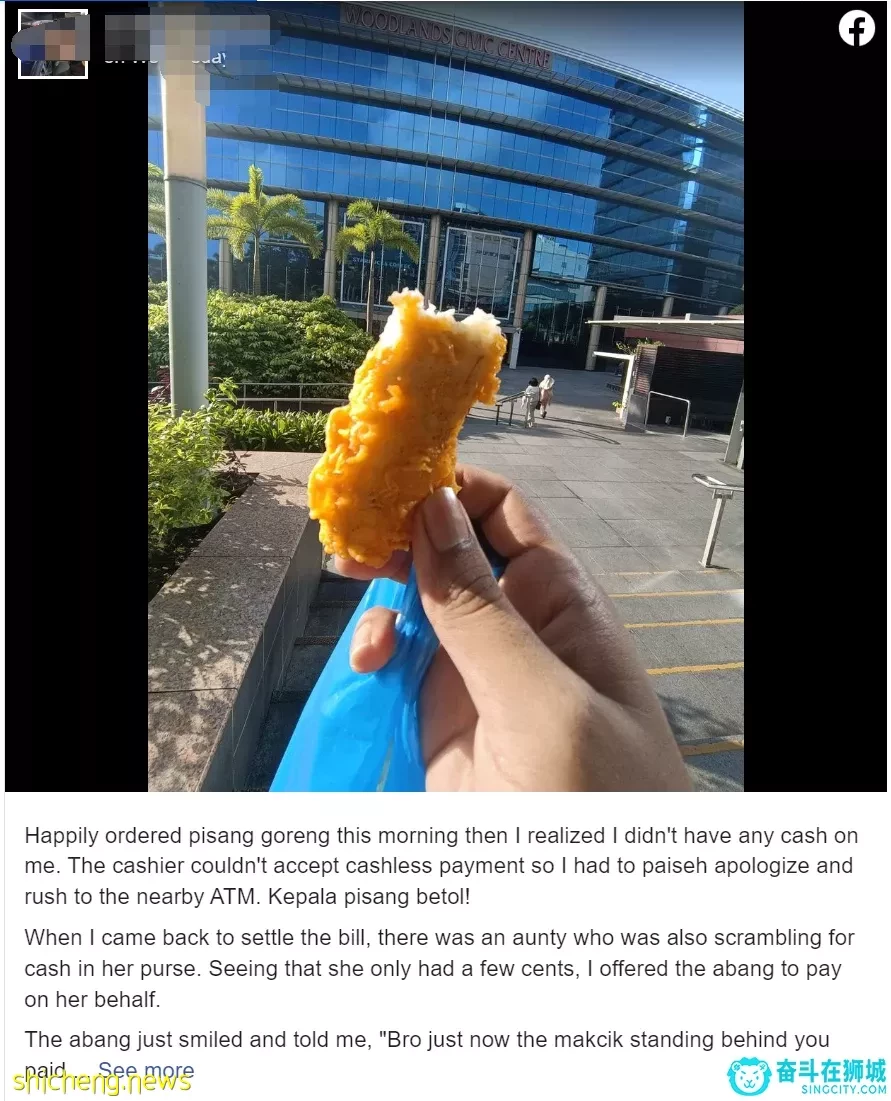
Task: Open the post on Facebook via logo
Action: [856, 29]
